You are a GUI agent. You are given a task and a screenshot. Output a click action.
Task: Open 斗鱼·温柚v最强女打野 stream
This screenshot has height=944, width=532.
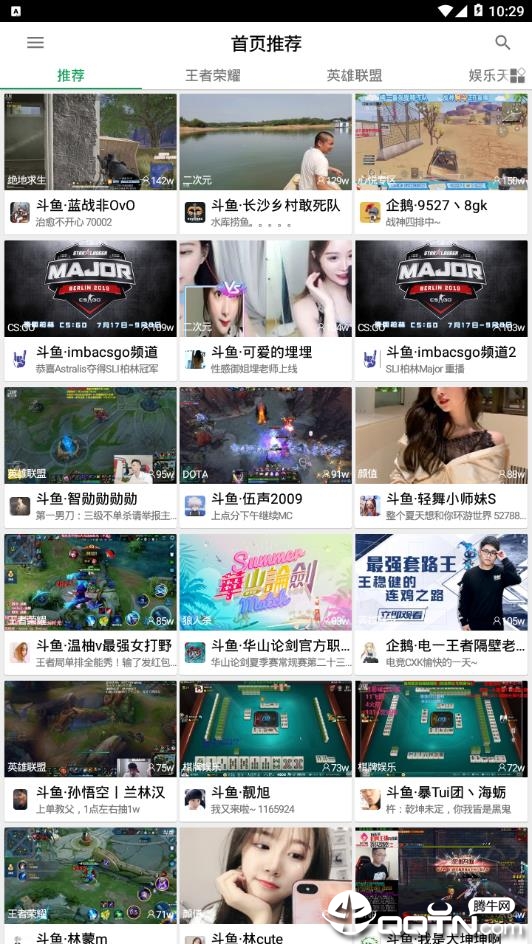tap(90, 604)
